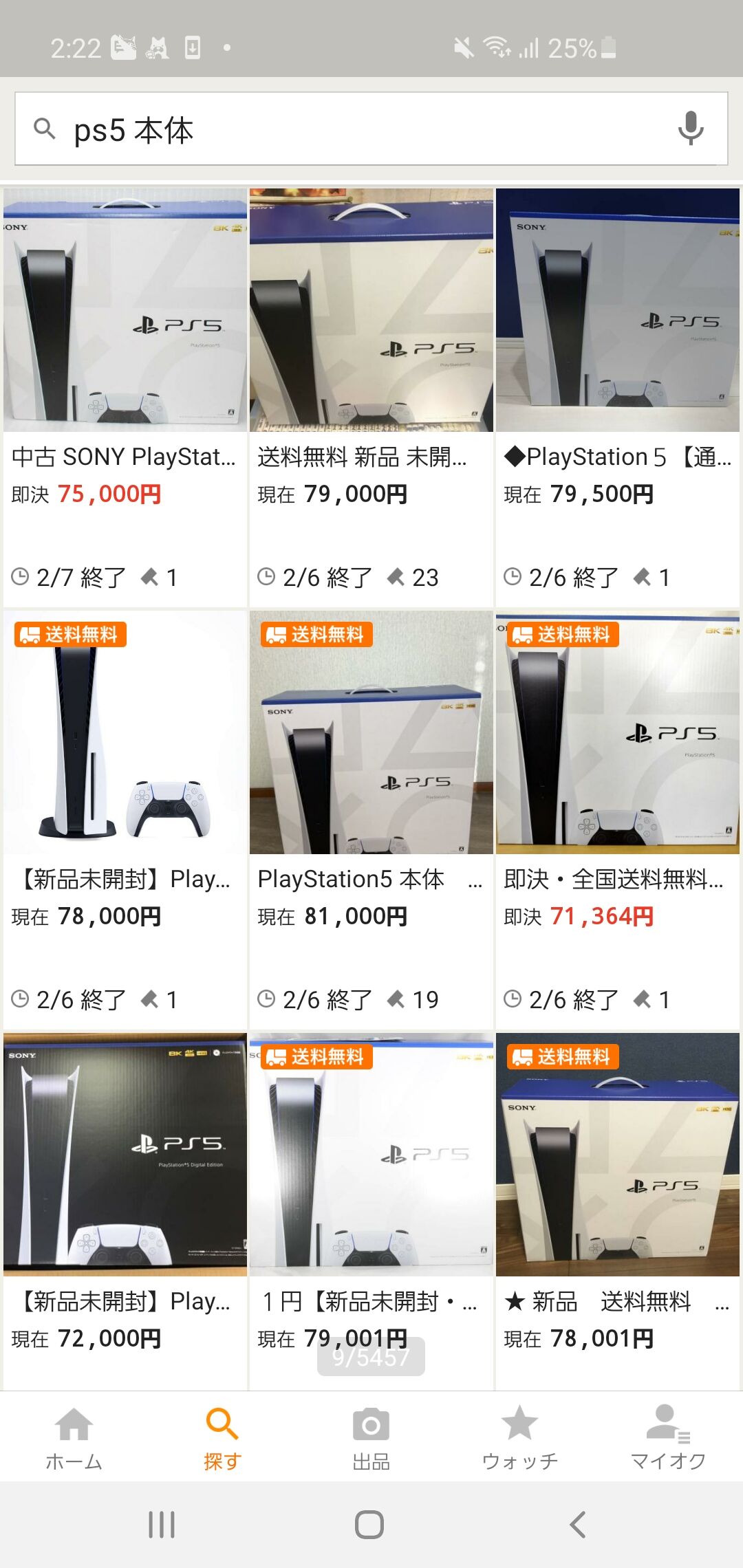Open the 【新品未開封】 listing priced 78,000円
The image size is (743, 1568).
(125, 820)
